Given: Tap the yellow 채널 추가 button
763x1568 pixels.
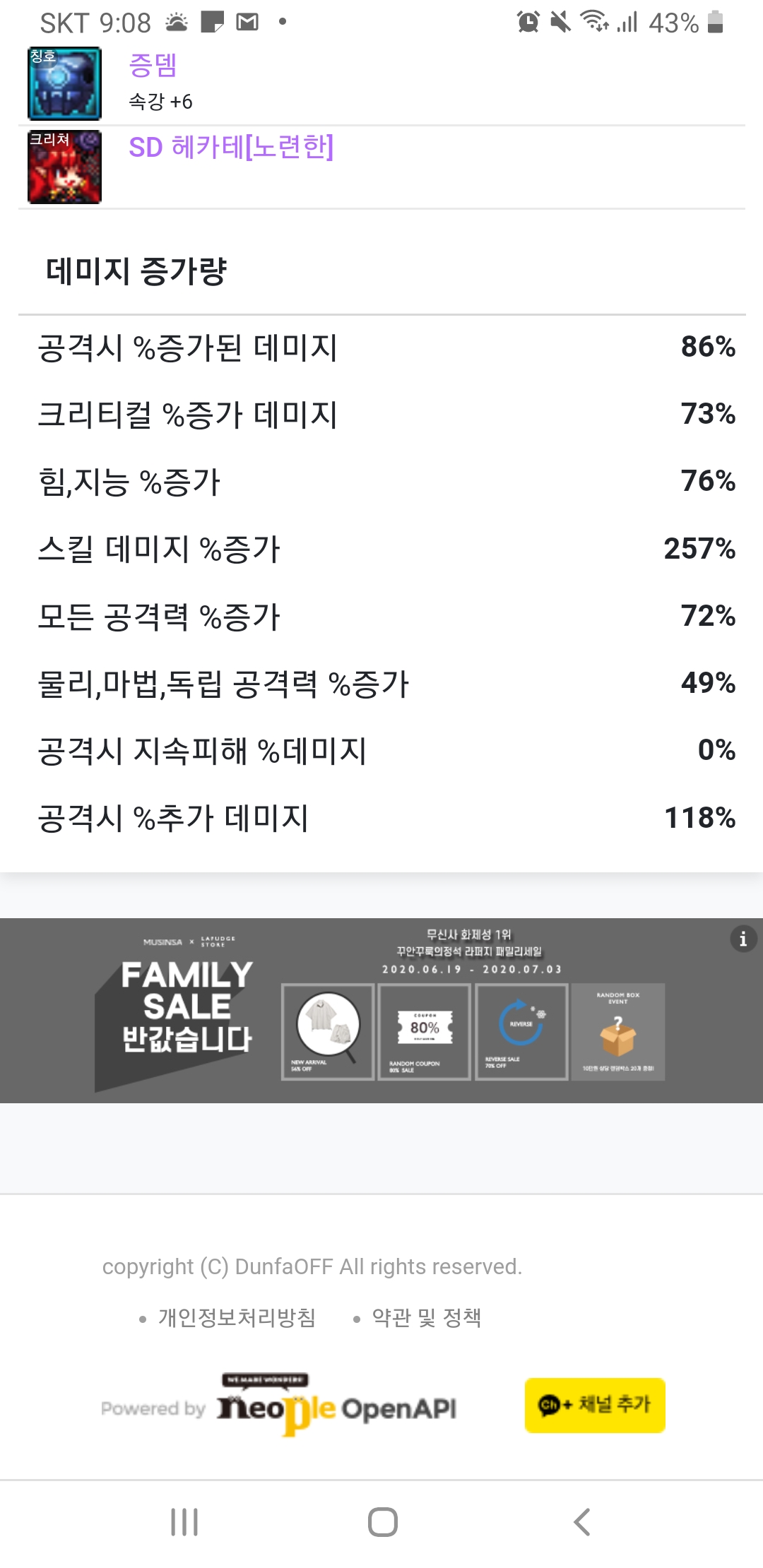Looking at the screenshot, I should 595,1405.
